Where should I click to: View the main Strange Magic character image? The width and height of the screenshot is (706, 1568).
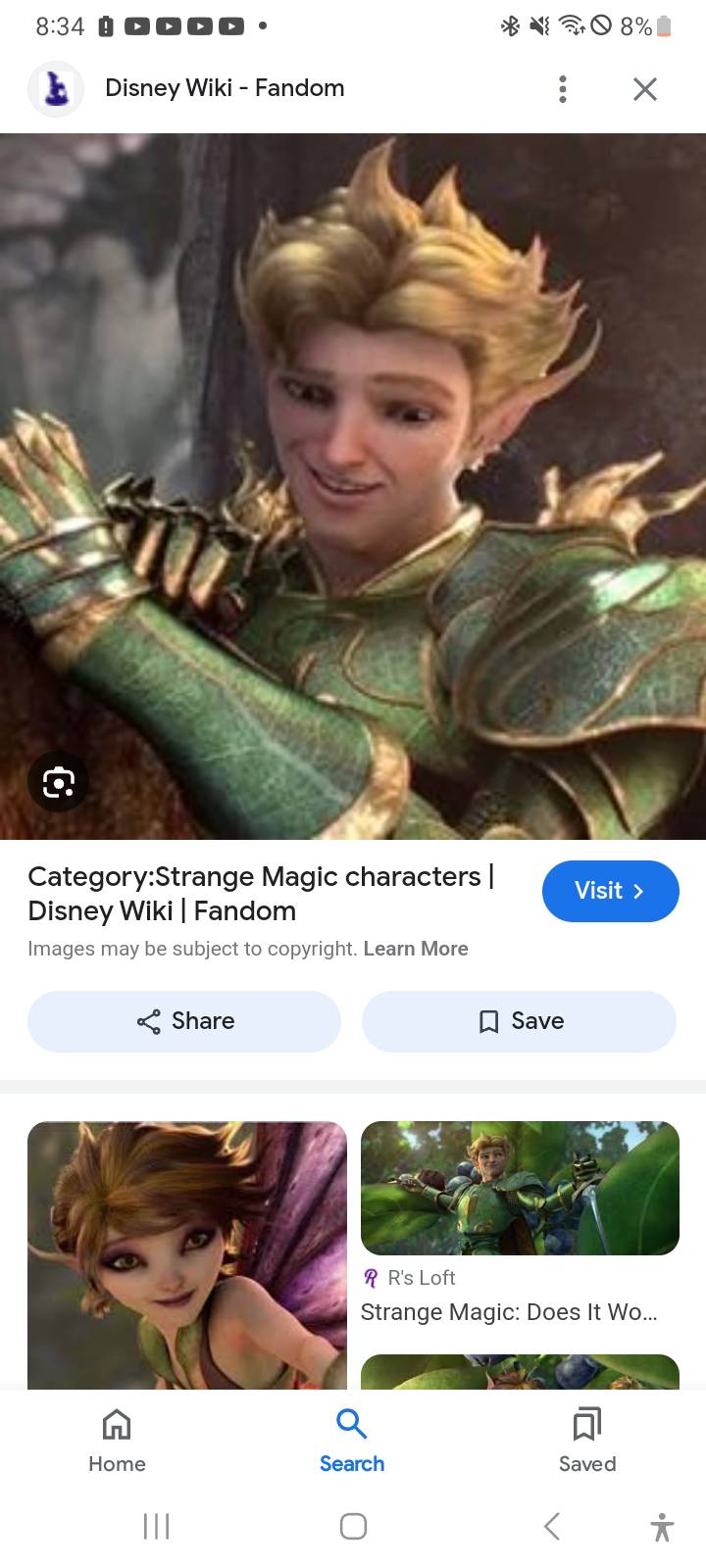(x=353, y=485)
